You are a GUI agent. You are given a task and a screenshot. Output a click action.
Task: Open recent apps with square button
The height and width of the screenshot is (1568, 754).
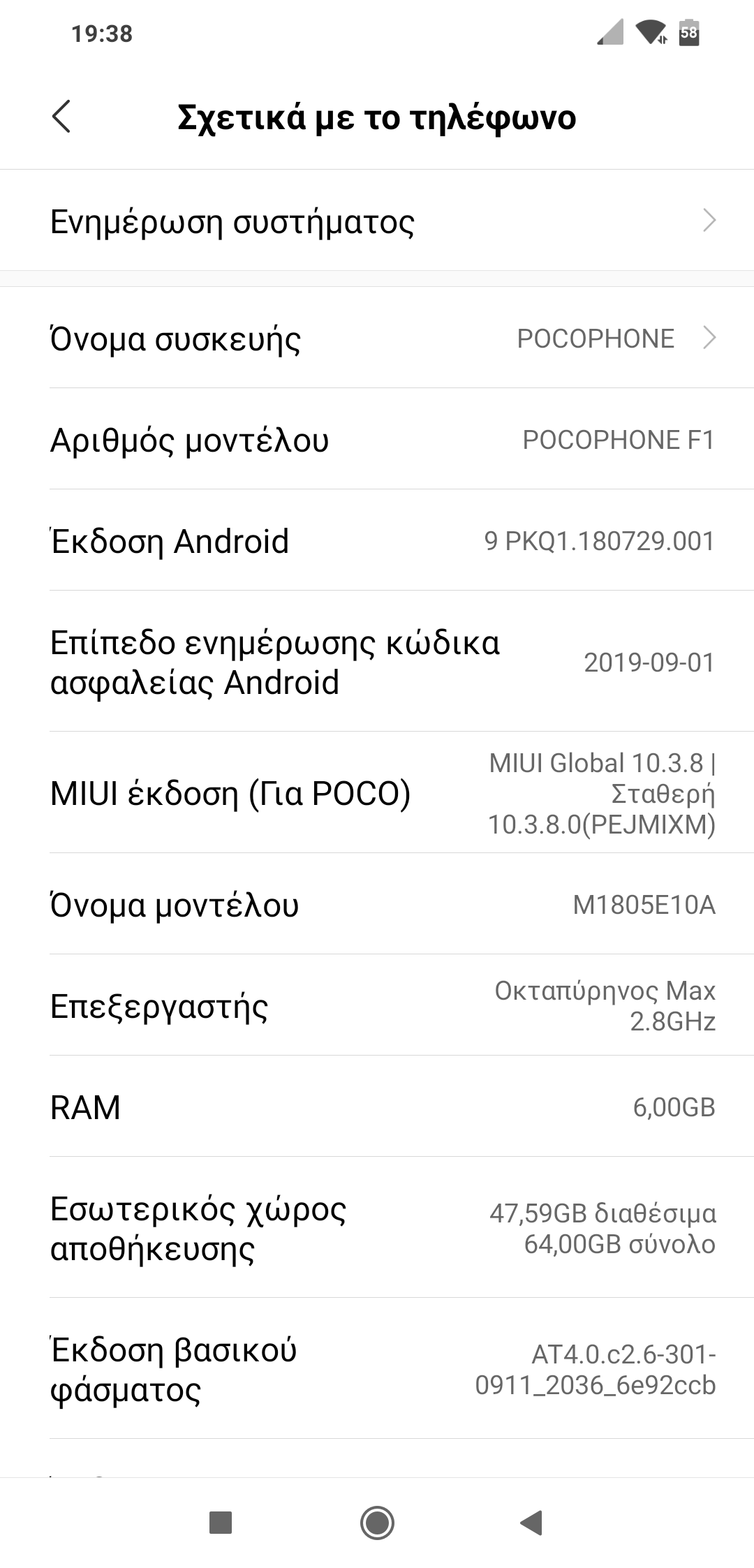(x=221, y=1523)
